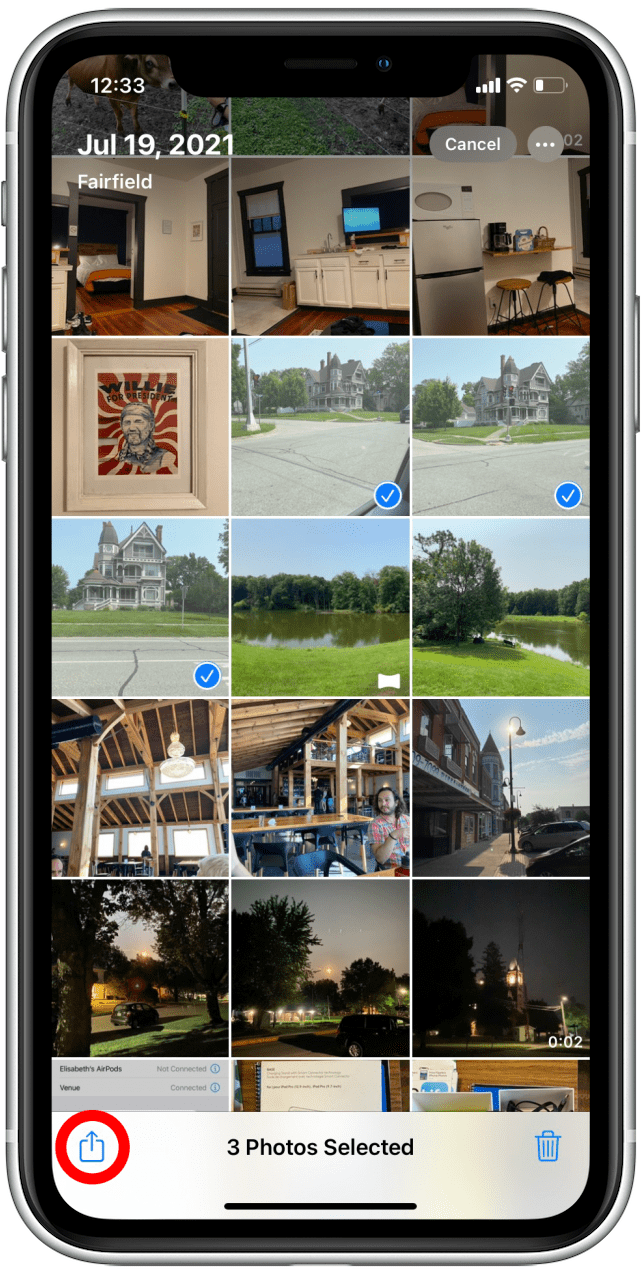642x1274 pixels.
Task: Select the kitchen photo with wall TV
Action: [320, 245]
